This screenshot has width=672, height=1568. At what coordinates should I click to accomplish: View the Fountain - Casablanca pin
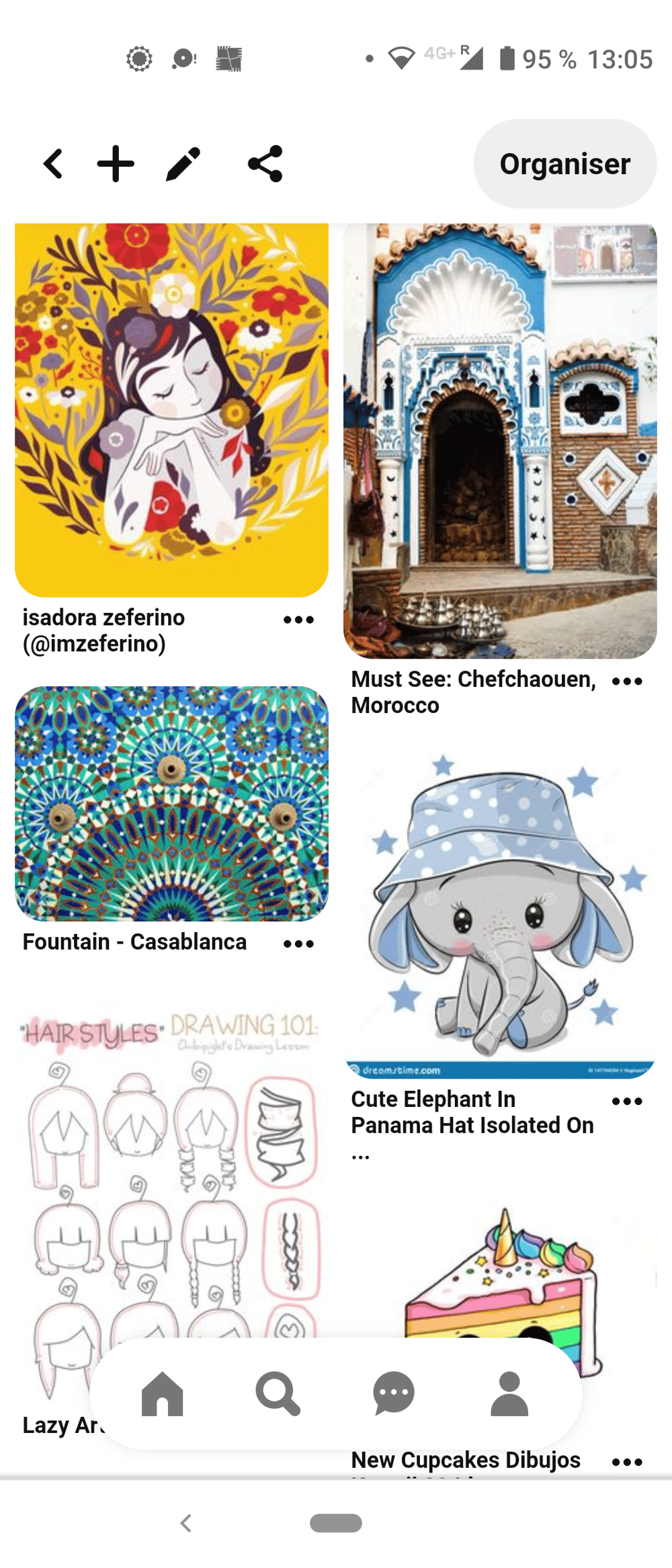(171, 803)
